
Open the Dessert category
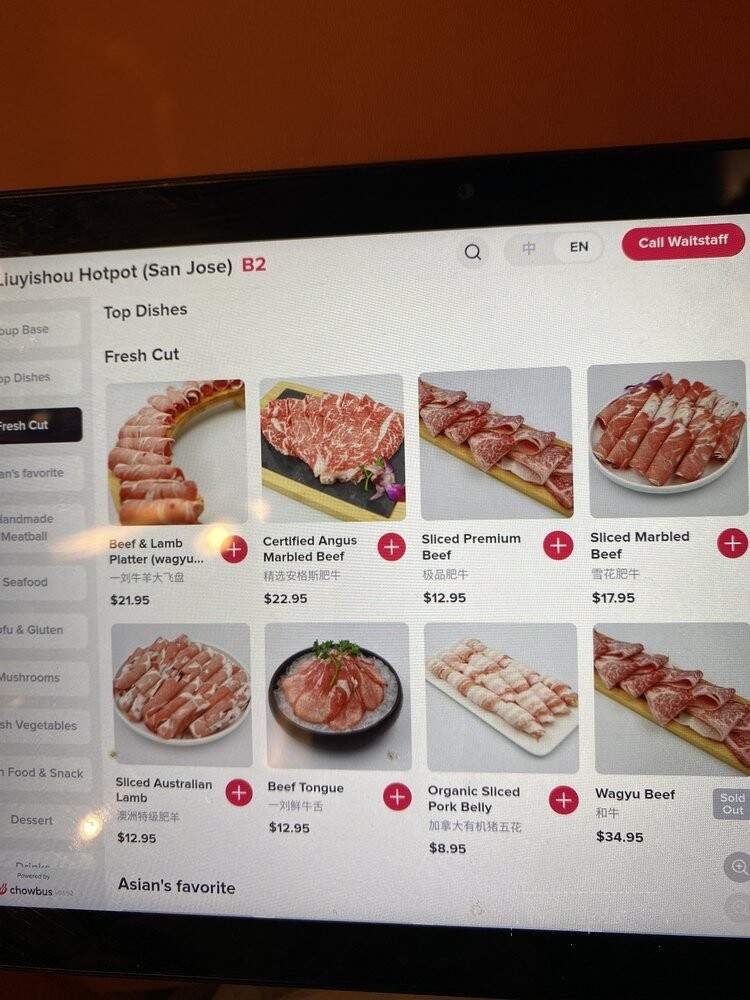[x=38, y=820]
